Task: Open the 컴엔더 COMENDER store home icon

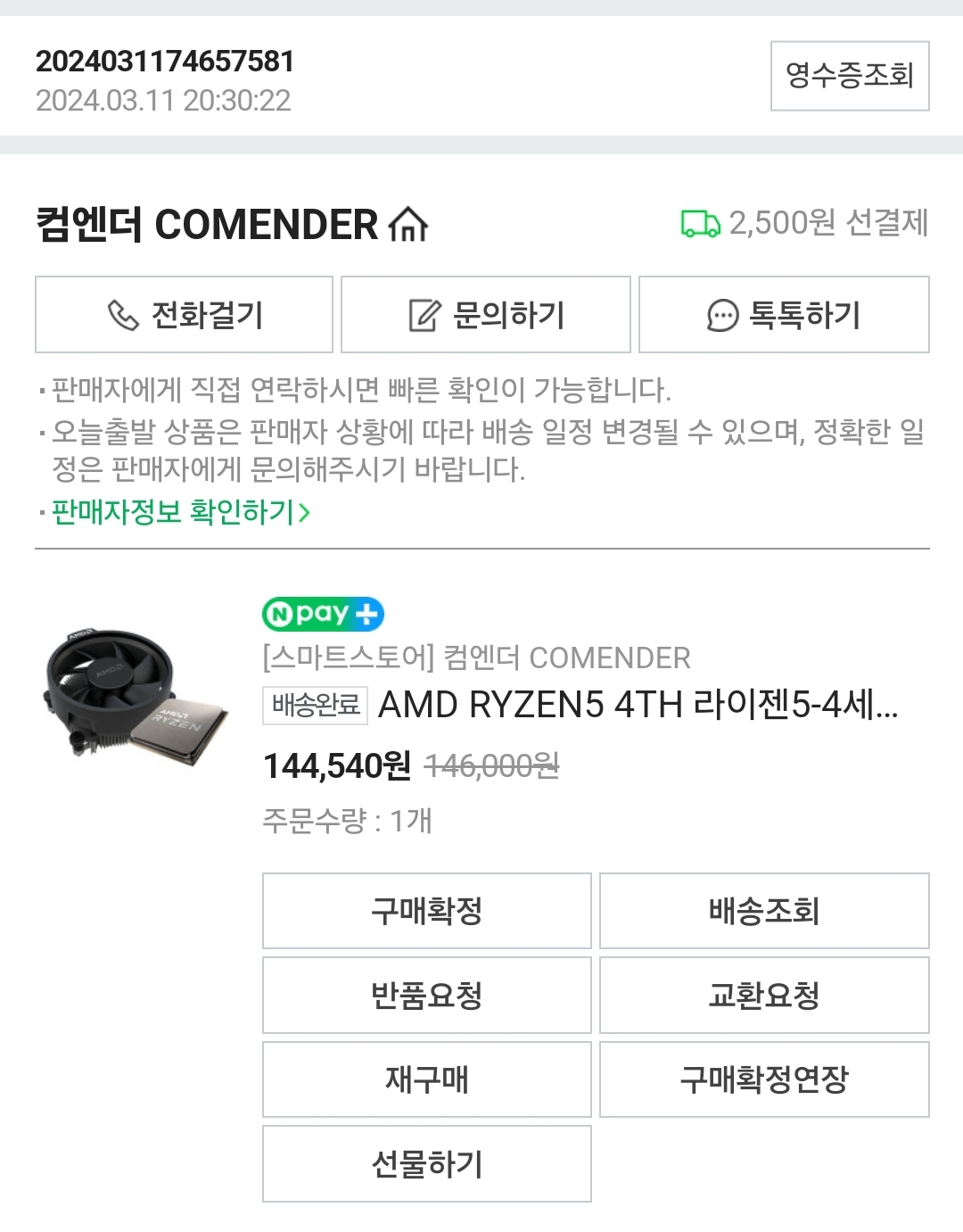Action: [408, 224]
